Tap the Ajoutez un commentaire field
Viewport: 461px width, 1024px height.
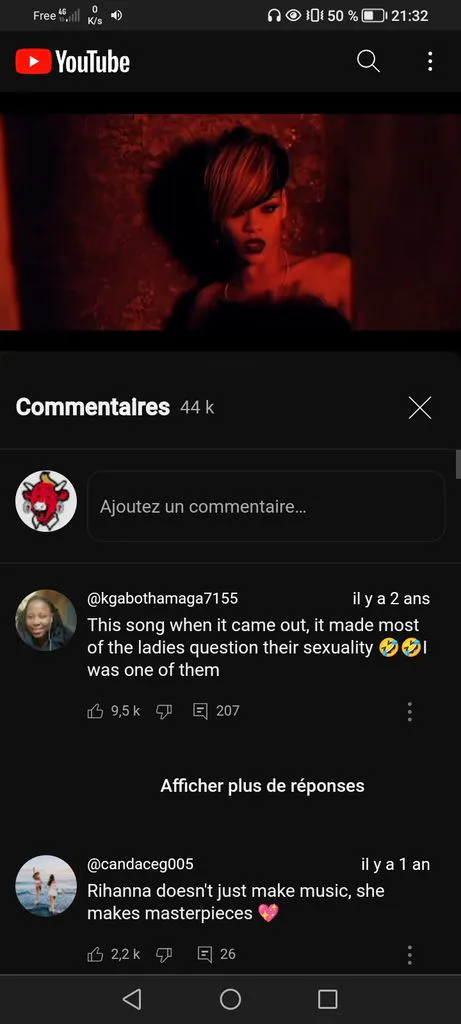point(266,507)
